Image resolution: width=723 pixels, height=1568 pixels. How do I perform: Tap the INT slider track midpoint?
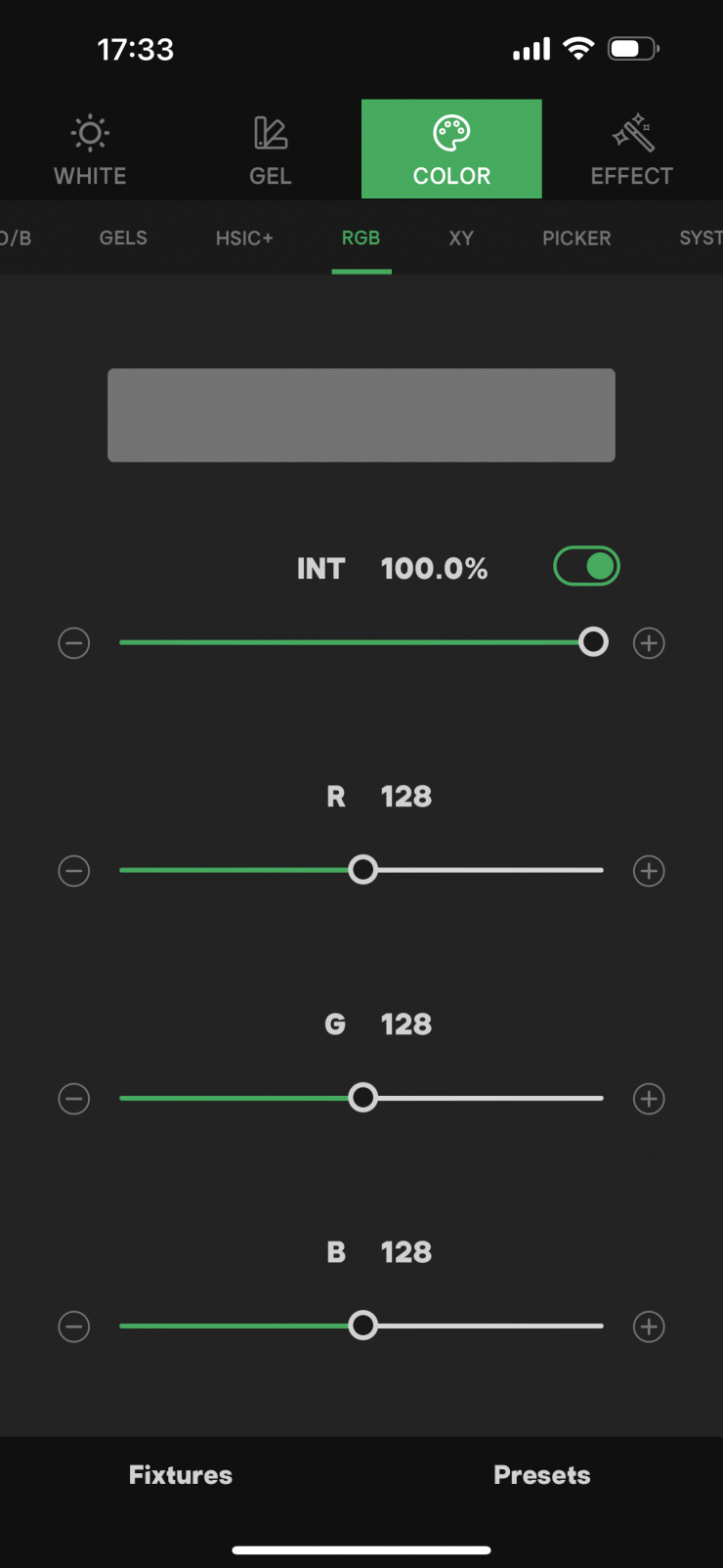361,642
